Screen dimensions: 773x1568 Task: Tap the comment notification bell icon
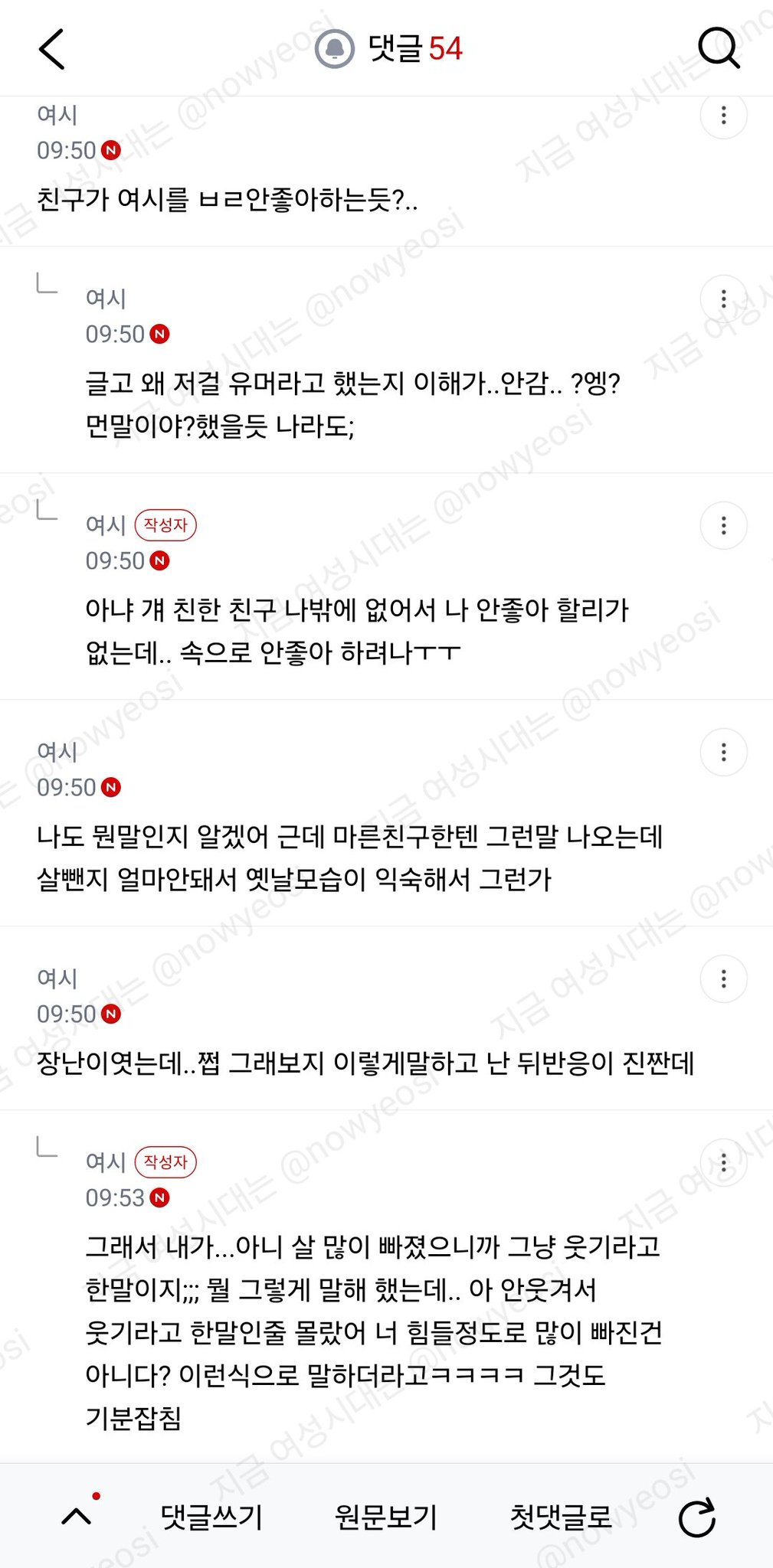(x=335, y=49)
